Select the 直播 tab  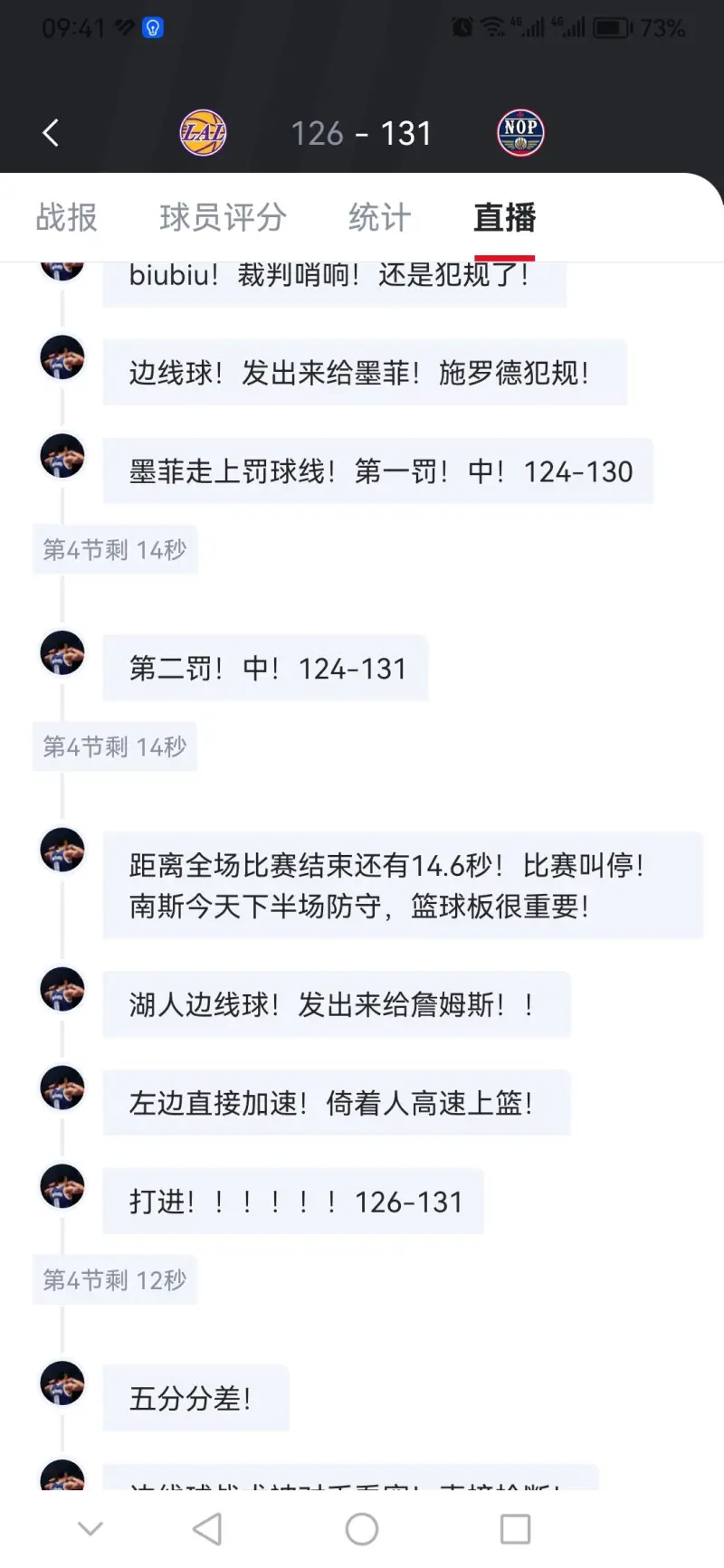point(504,217)
